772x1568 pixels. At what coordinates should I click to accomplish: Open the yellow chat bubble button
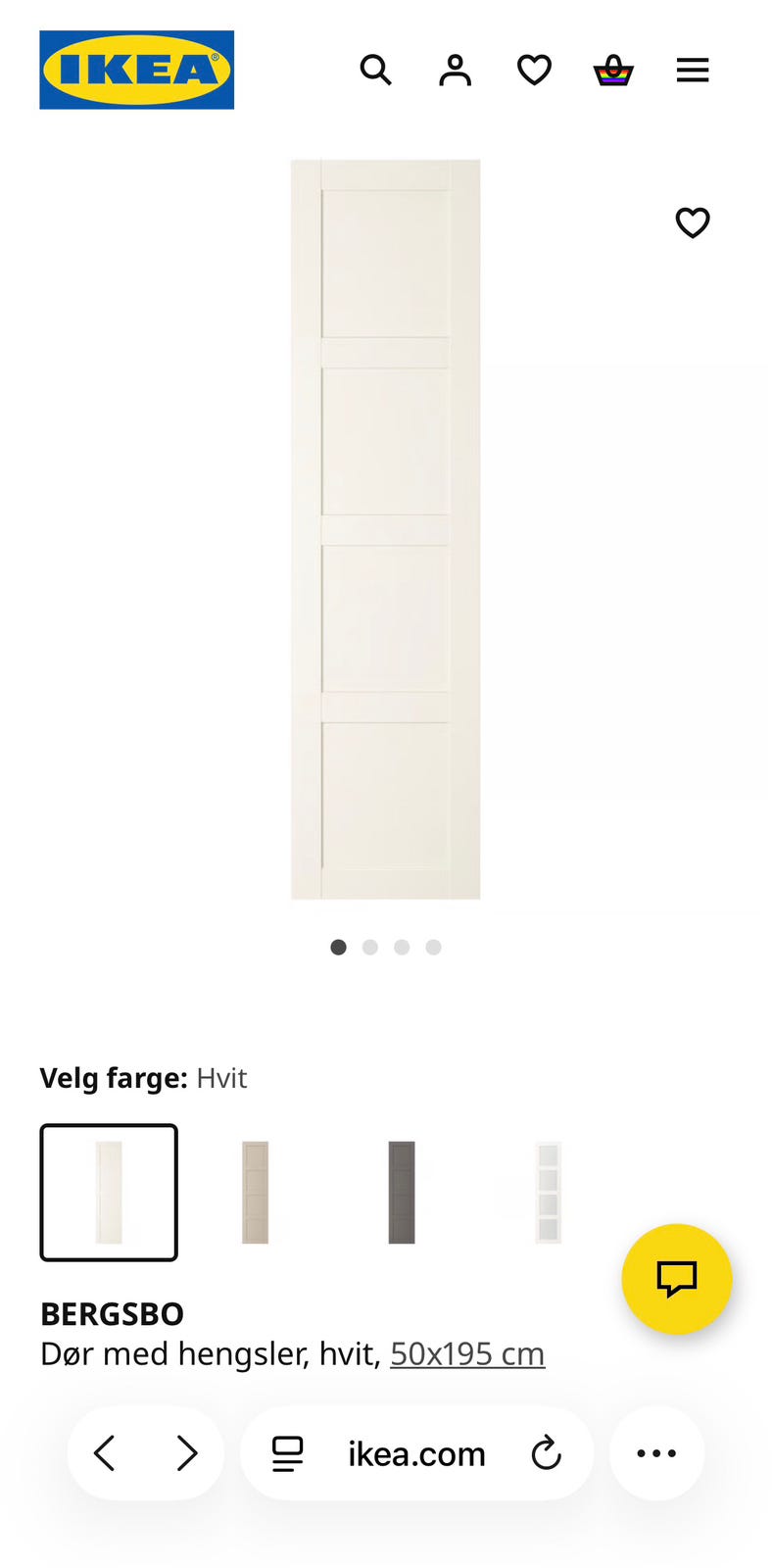pos(676,1278)
